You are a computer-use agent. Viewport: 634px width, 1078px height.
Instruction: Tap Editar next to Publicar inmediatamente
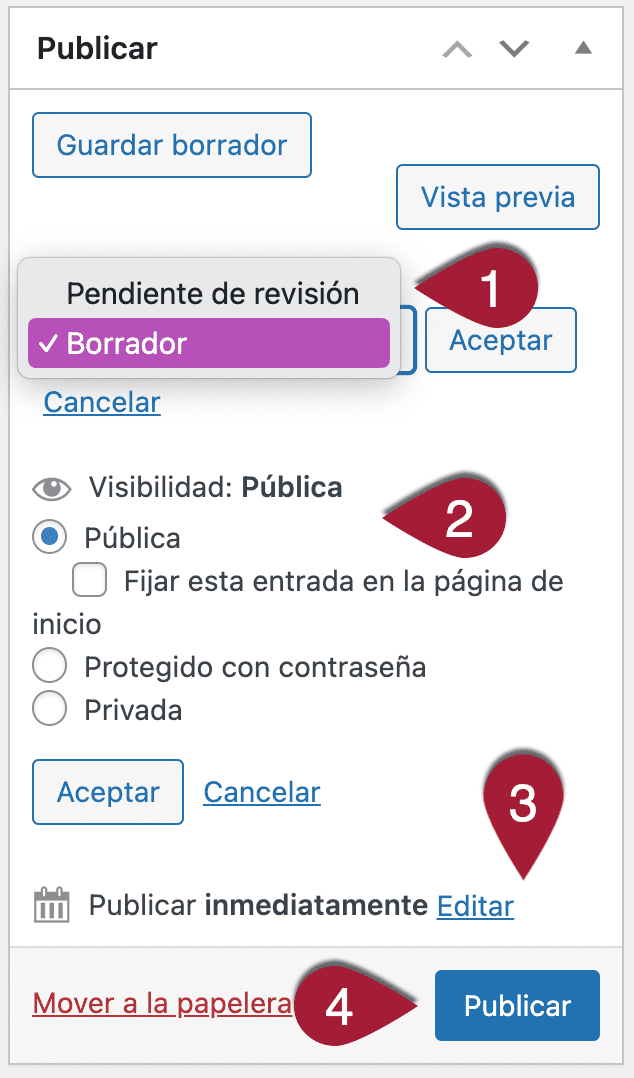coord(476,905)
